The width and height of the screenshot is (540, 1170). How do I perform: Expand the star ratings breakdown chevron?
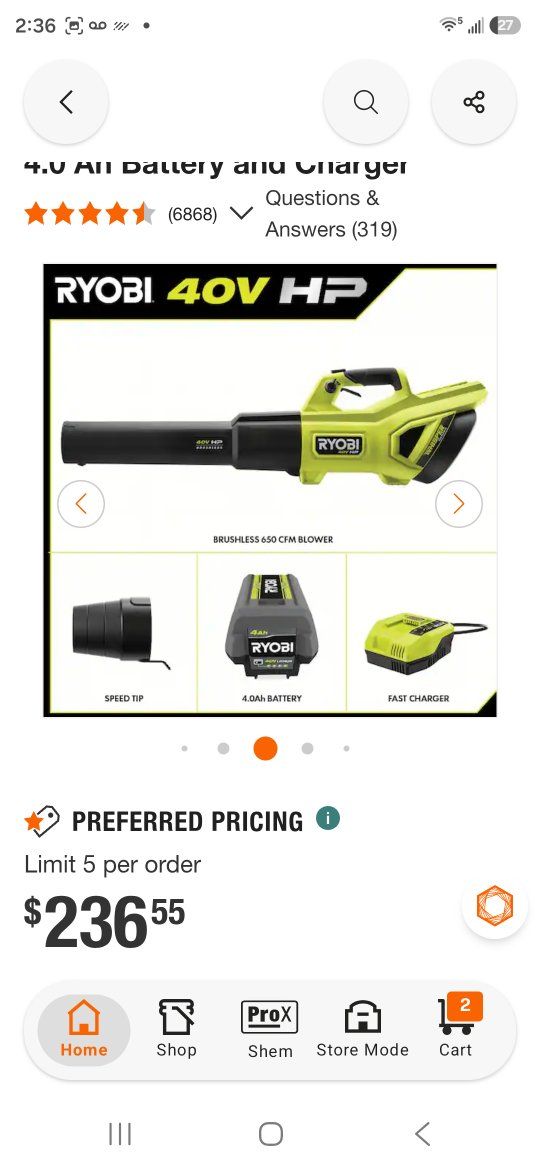tap(241, 214)
